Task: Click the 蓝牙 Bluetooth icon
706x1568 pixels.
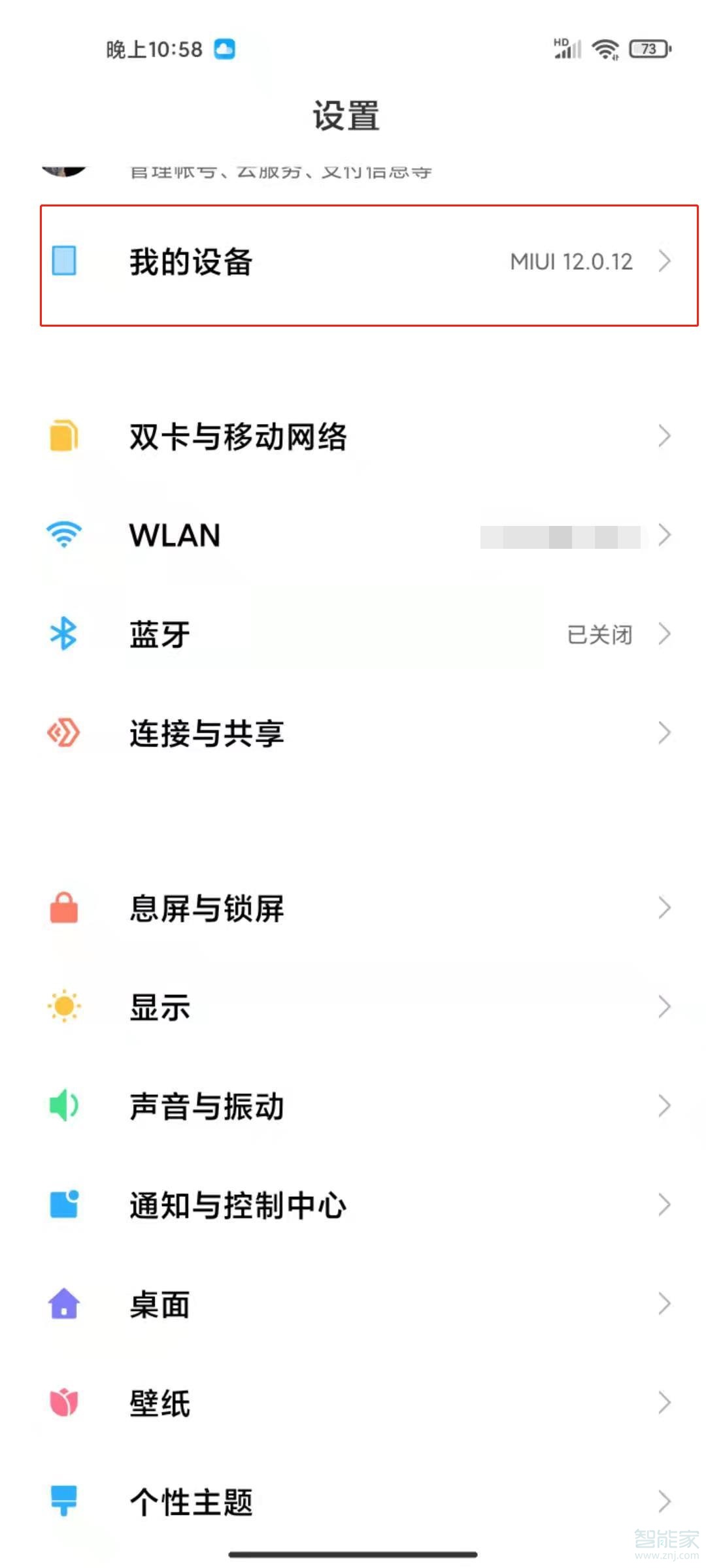Action: [x=63, y=634]
